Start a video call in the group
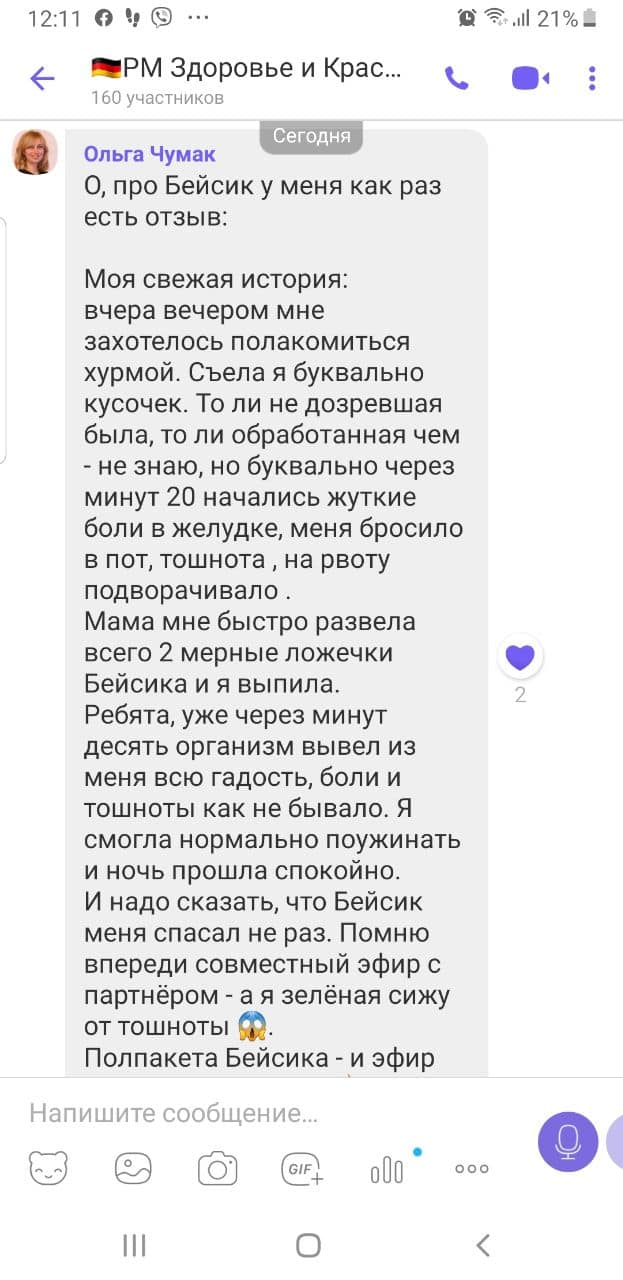The height and width of the screenshot is (1280, 623). pos(530,79)
